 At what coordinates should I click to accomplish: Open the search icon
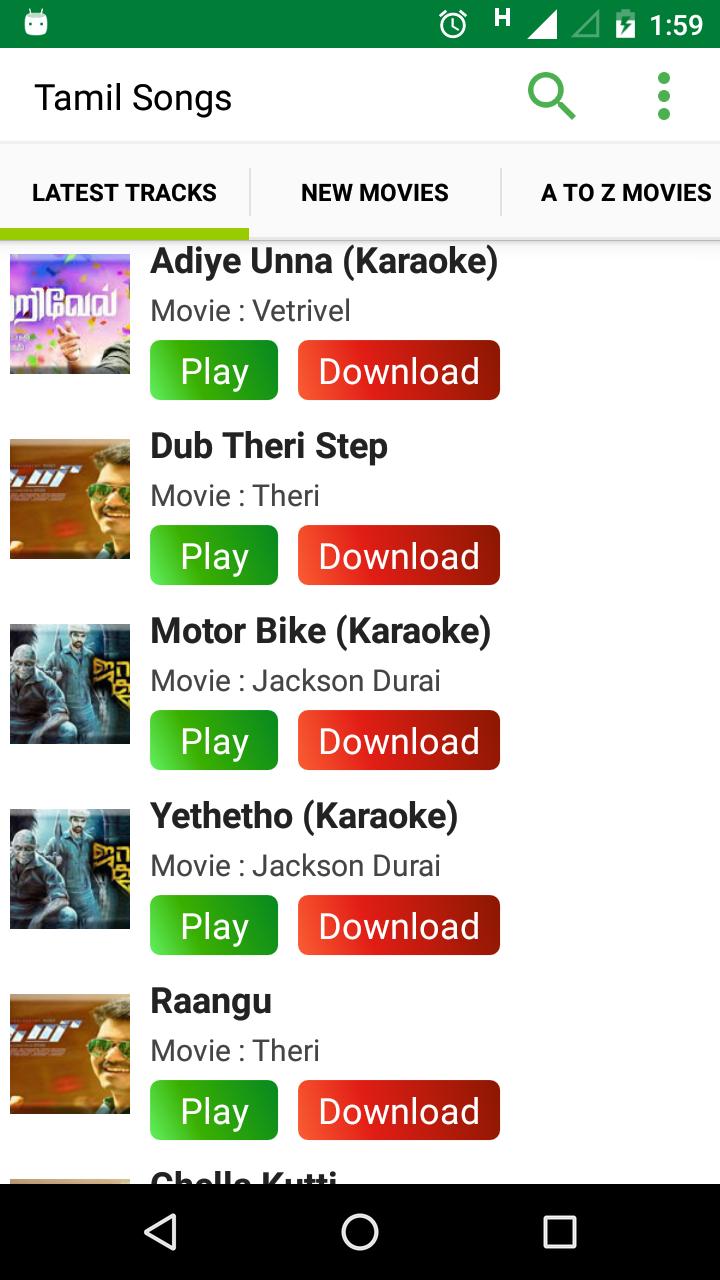(x=551, y=96)
